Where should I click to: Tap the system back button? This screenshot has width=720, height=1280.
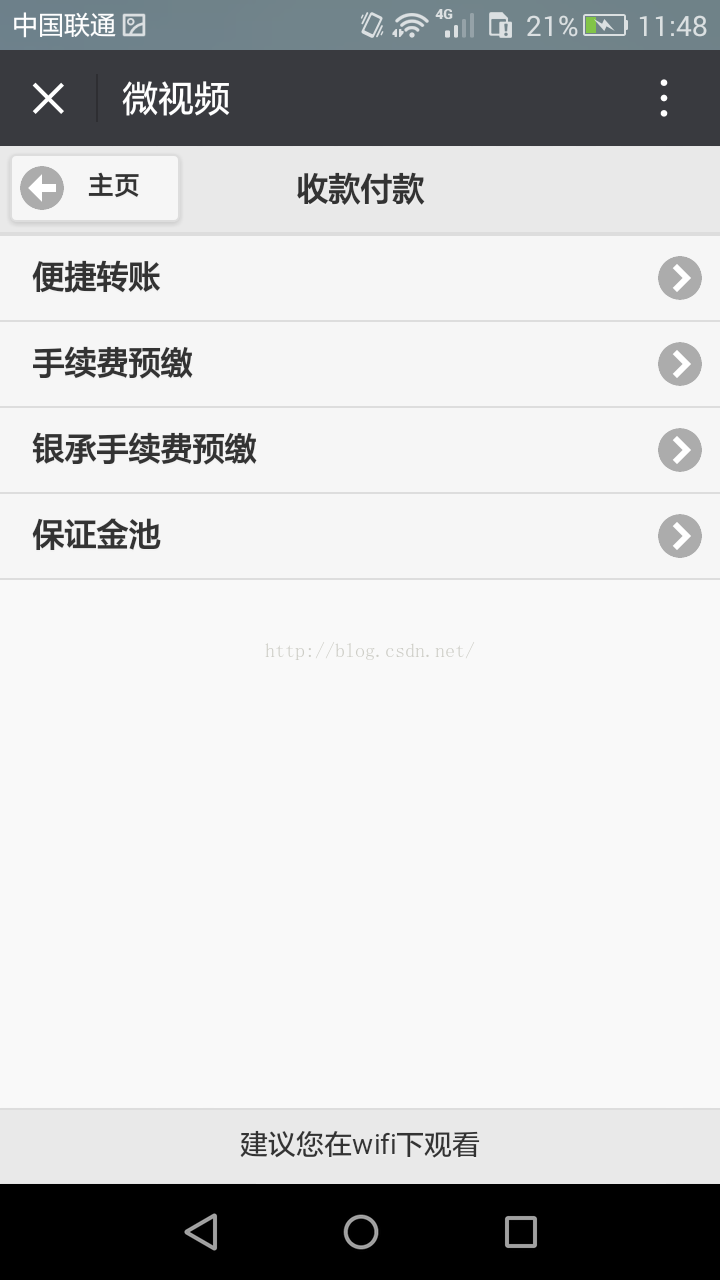click(201, 1232)
